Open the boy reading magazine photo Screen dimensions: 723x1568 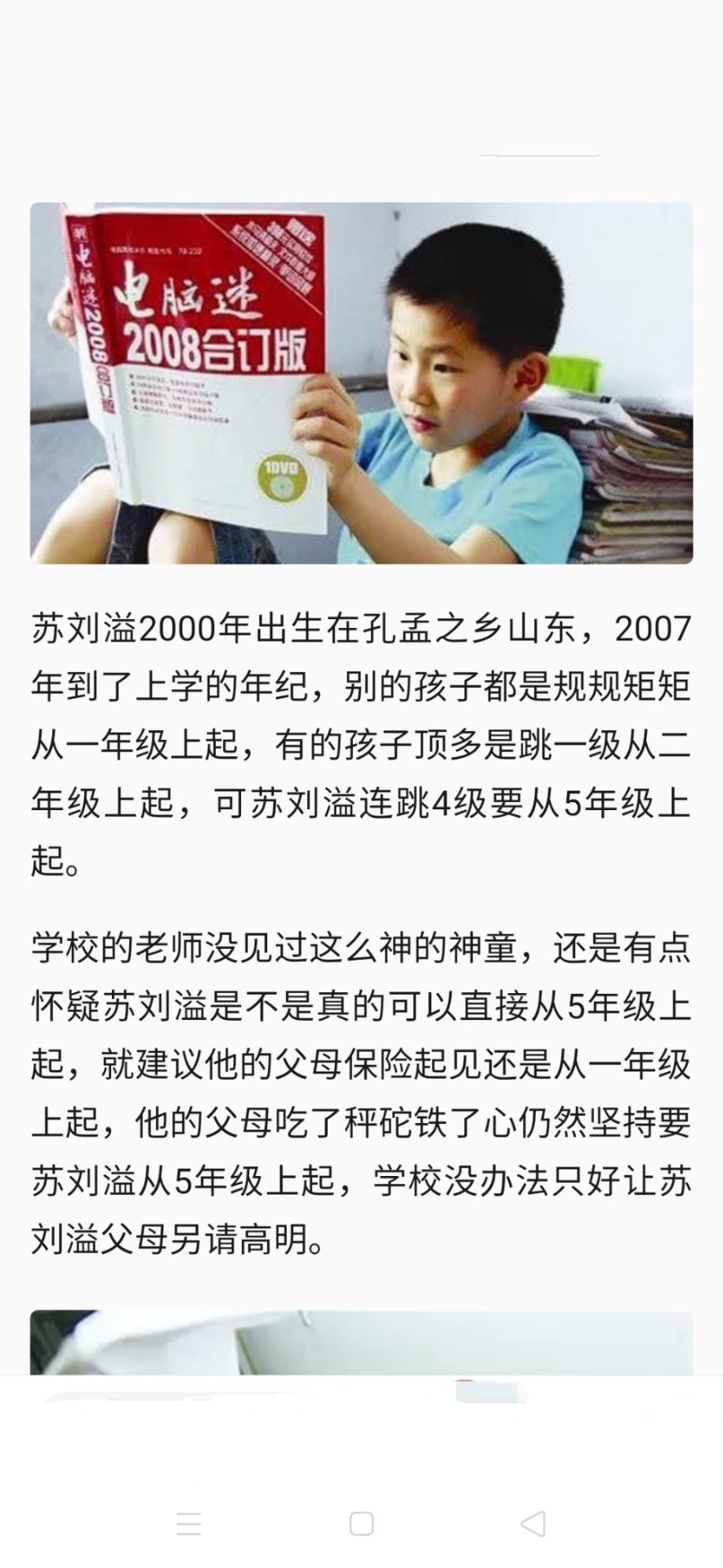(361, 383)
